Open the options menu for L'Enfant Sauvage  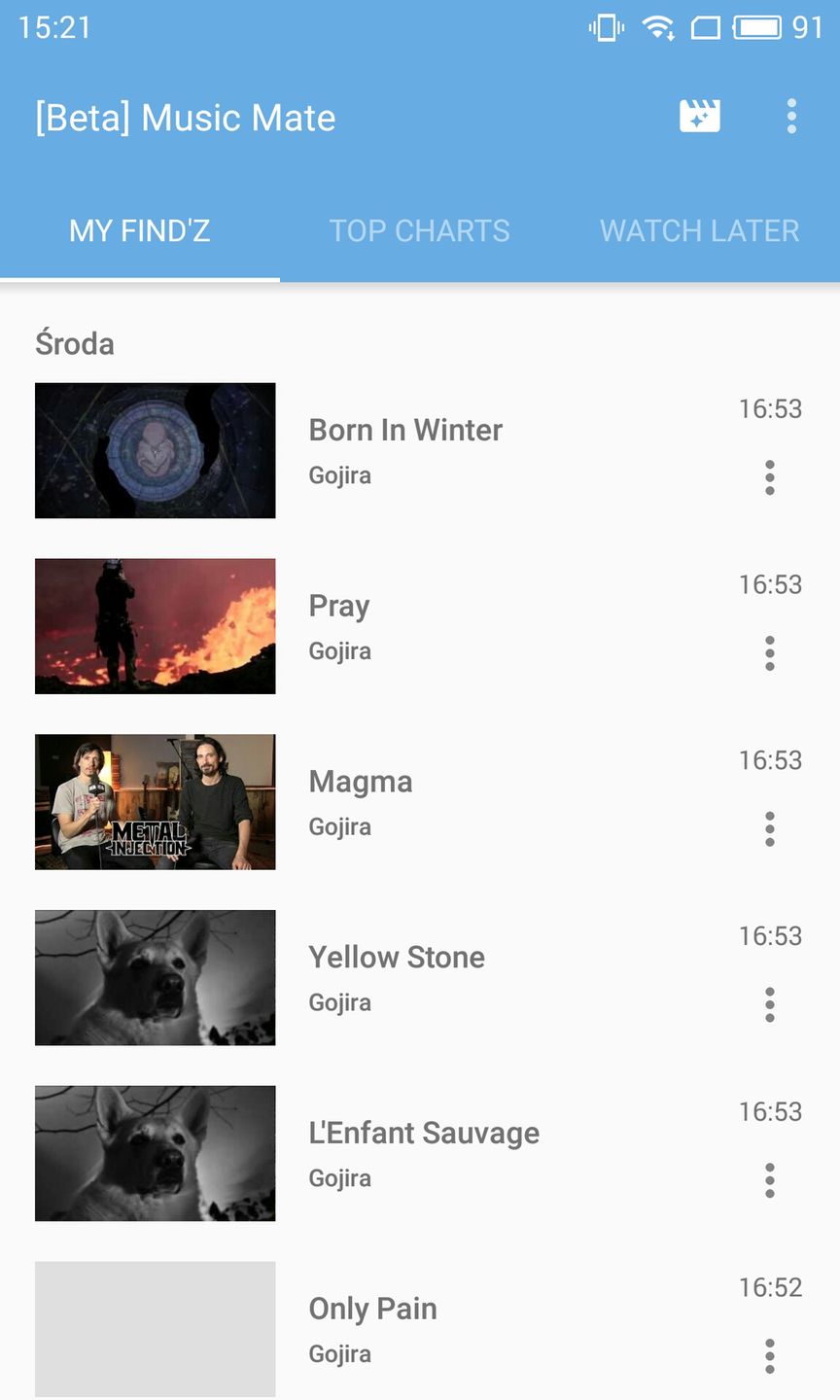[x=769, y=1180]
